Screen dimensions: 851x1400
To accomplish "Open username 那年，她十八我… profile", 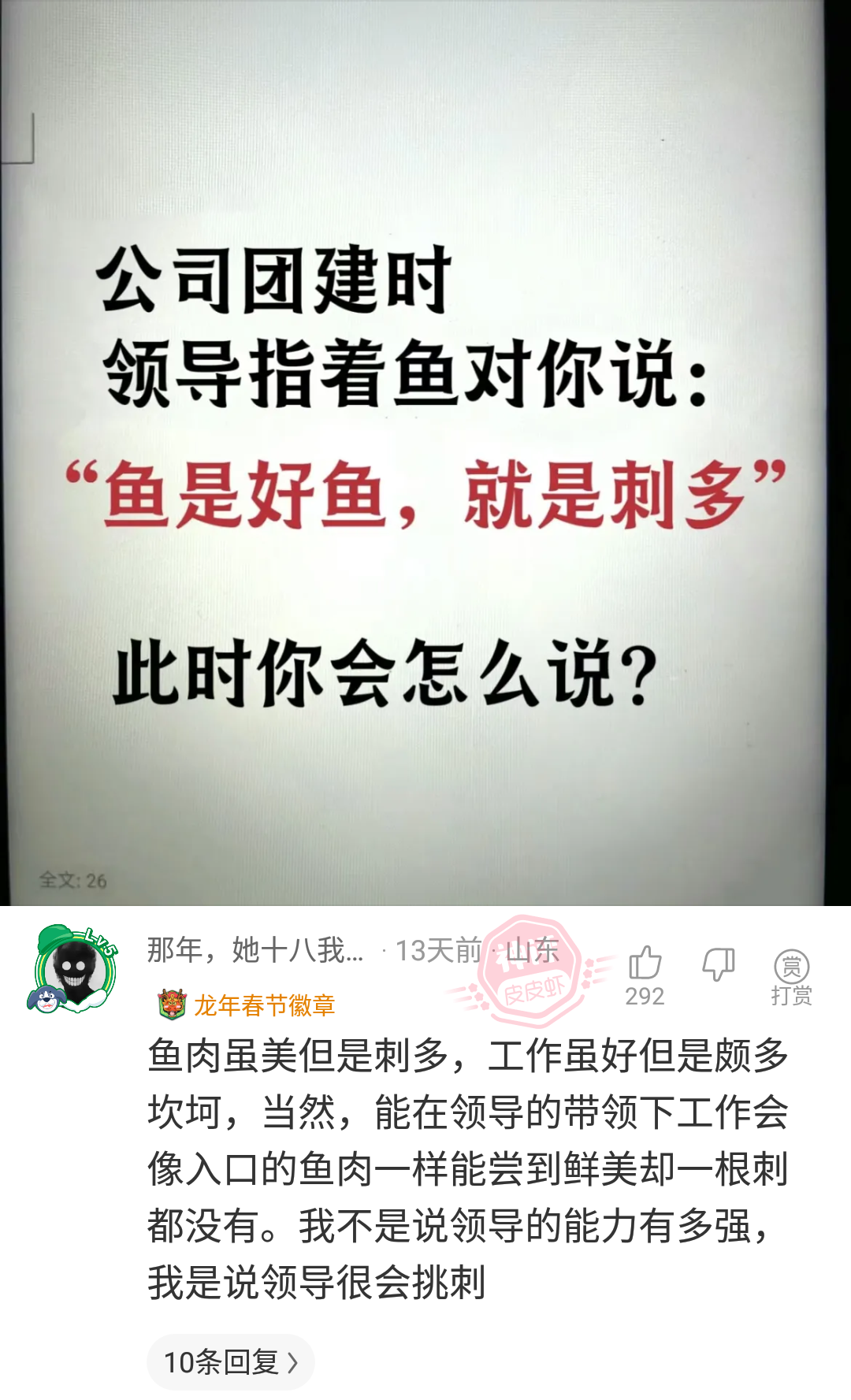I will (x=255, y=951).
